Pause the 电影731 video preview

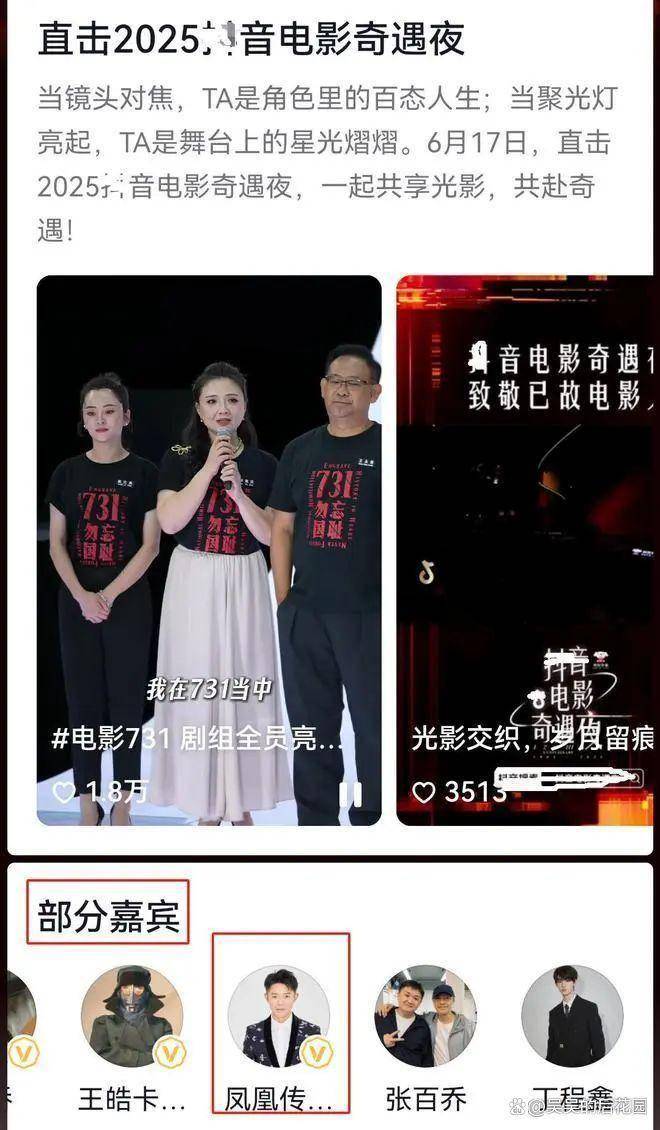click(350, 793)
